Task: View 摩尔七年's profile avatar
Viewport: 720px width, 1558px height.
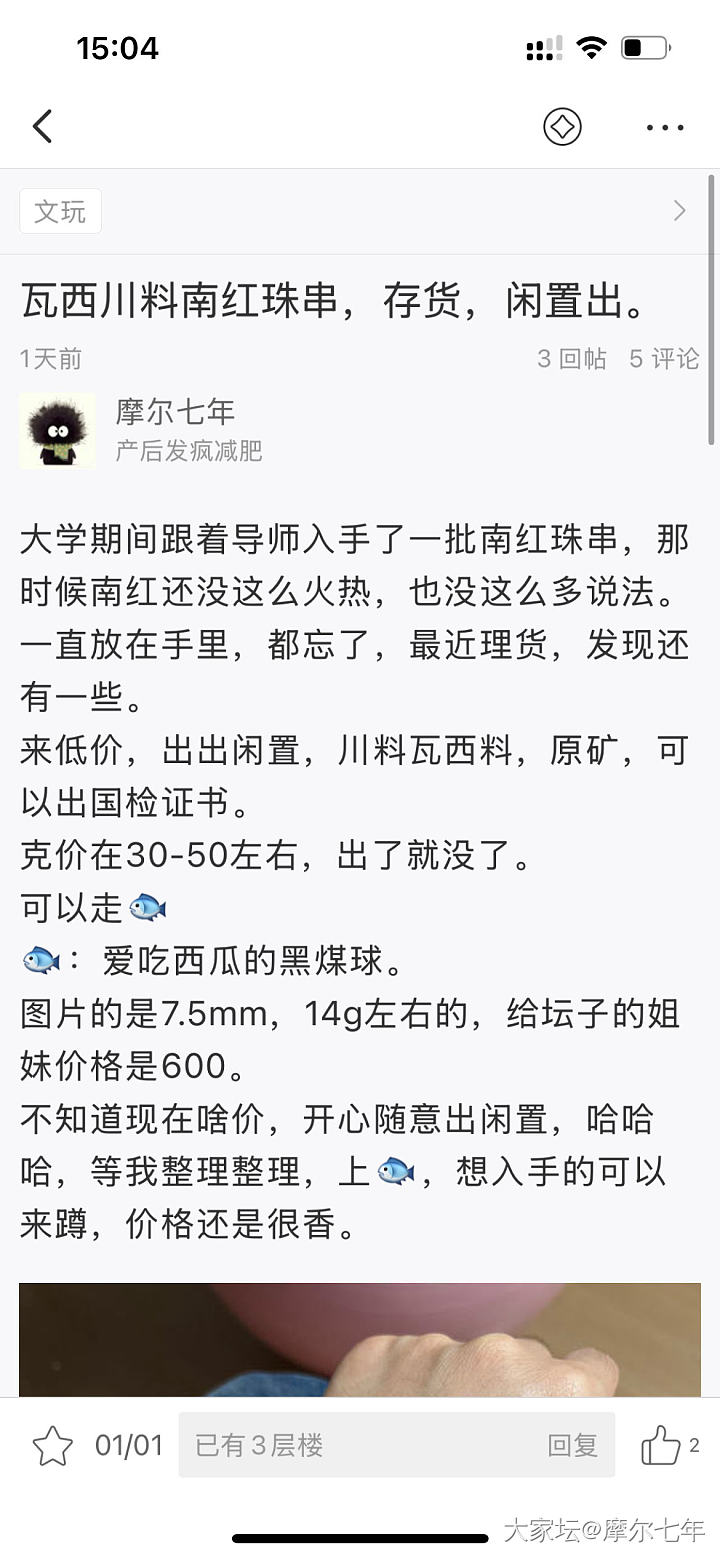Action: [57, 431]
